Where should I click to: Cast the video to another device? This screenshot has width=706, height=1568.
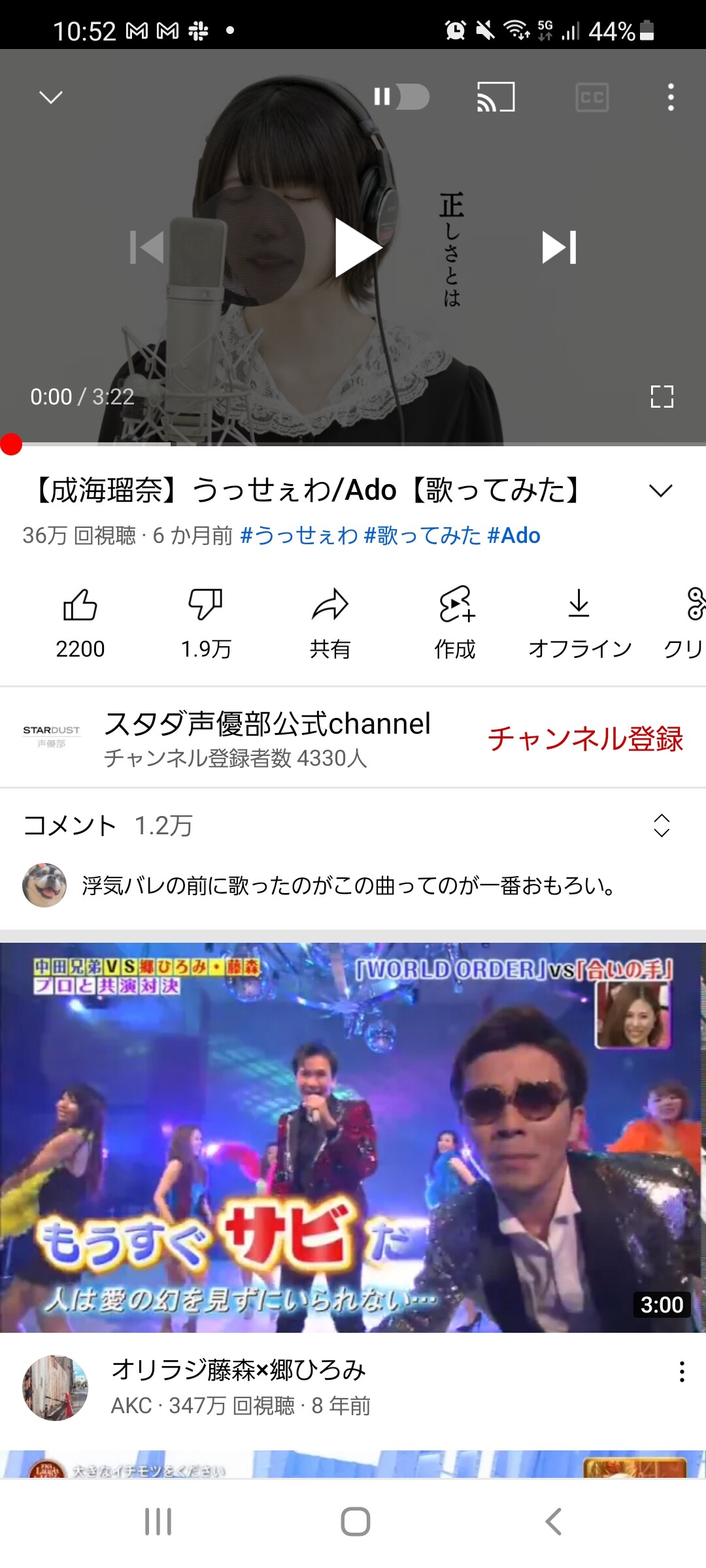pyautogui.click(x=496, y=97)
